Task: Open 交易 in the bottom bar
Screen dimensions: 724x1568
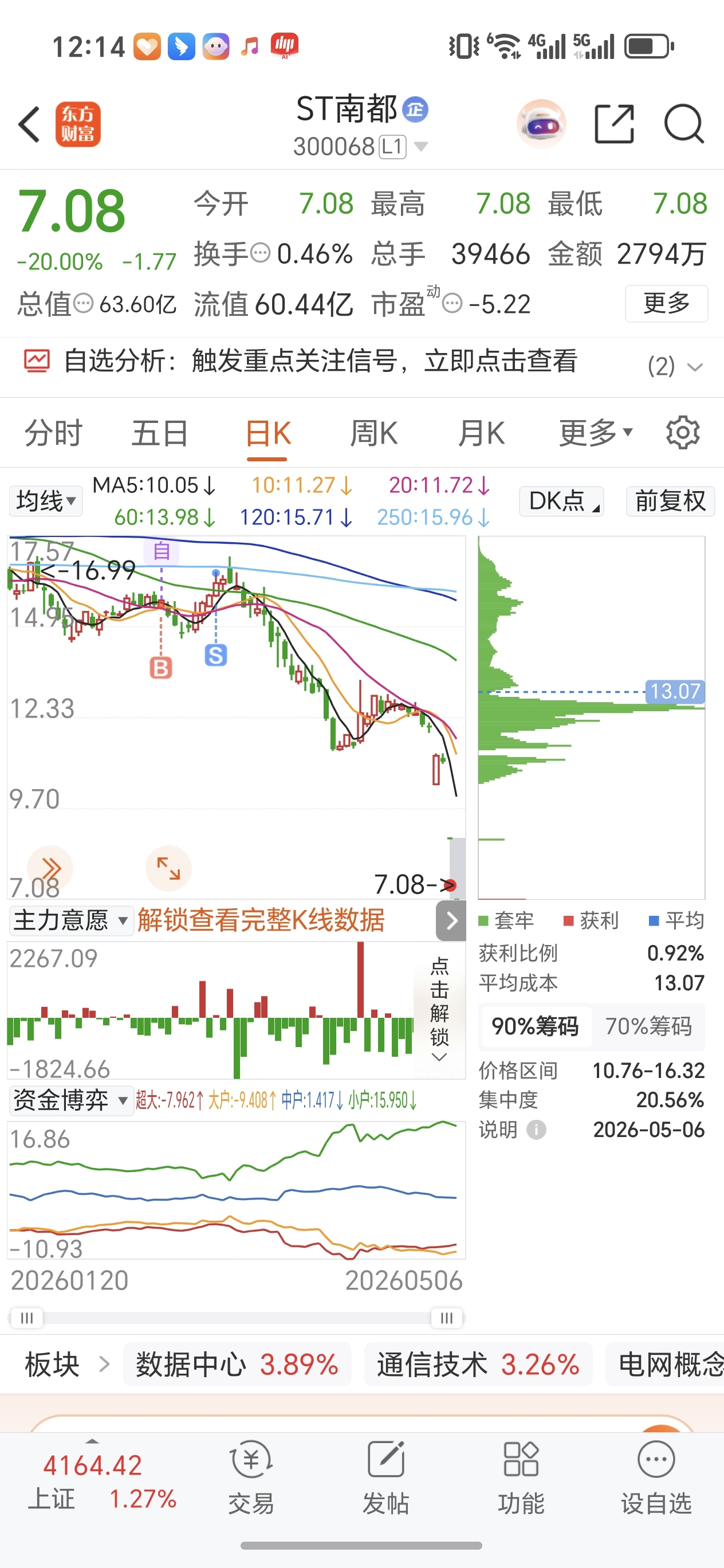Action: [251, 1478]
